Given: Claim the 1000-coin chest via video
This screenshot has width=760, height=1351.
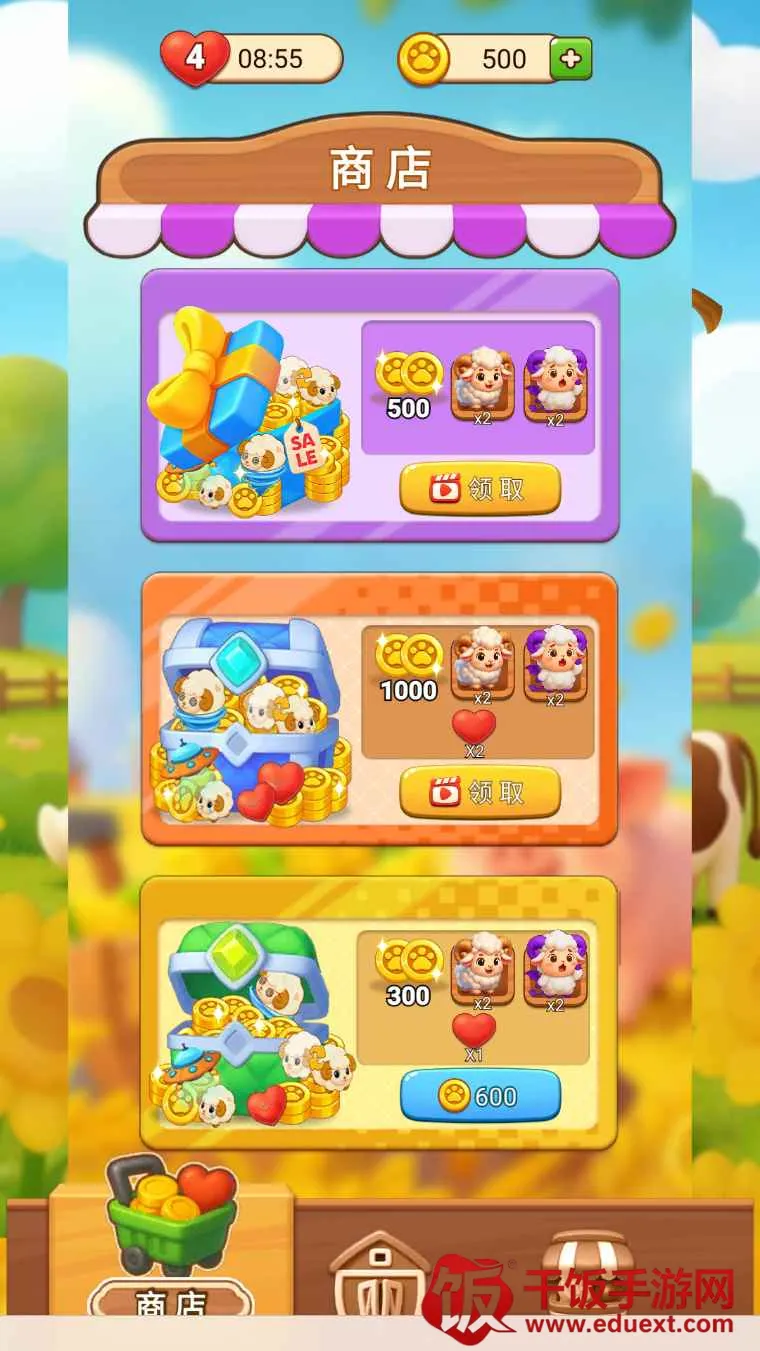Looking at the screenshot, I should pos(480,793).
